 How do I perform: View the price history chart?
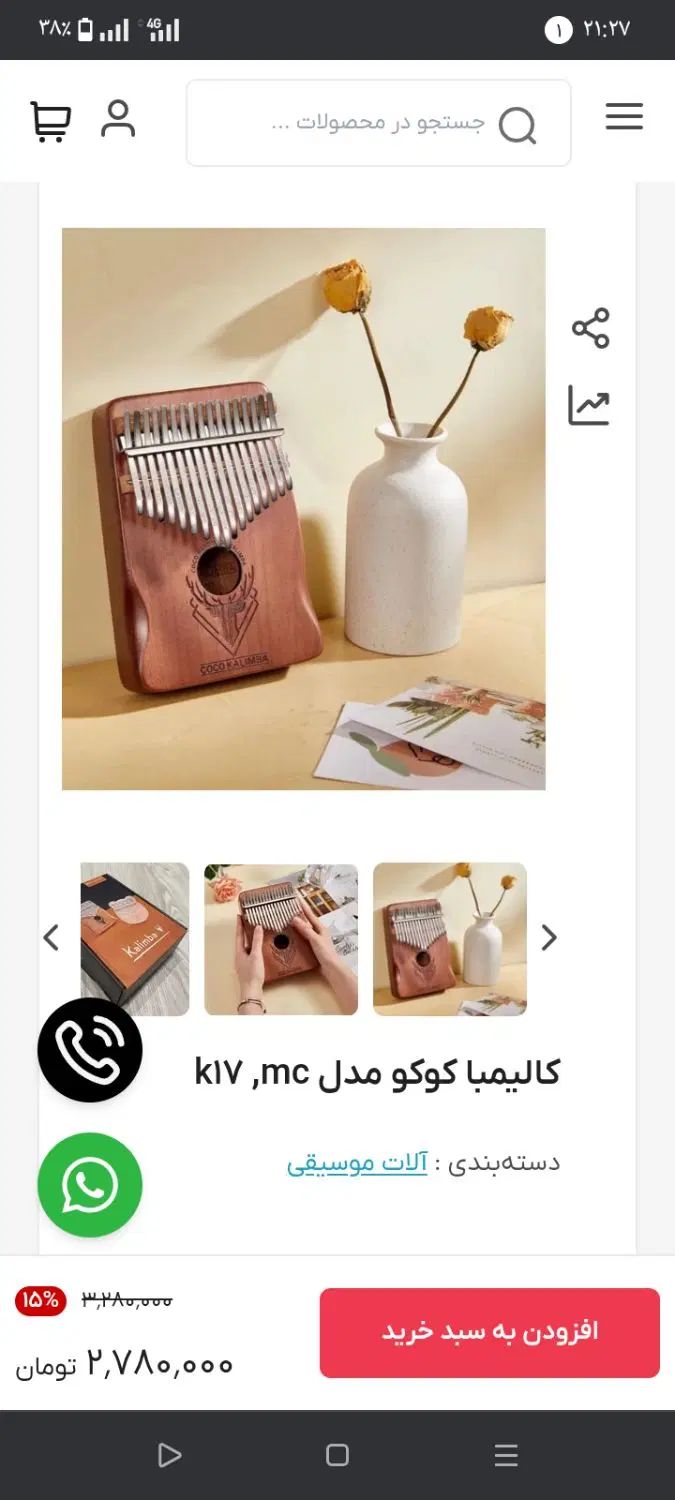pyautogui.click(x=589, y=405)
